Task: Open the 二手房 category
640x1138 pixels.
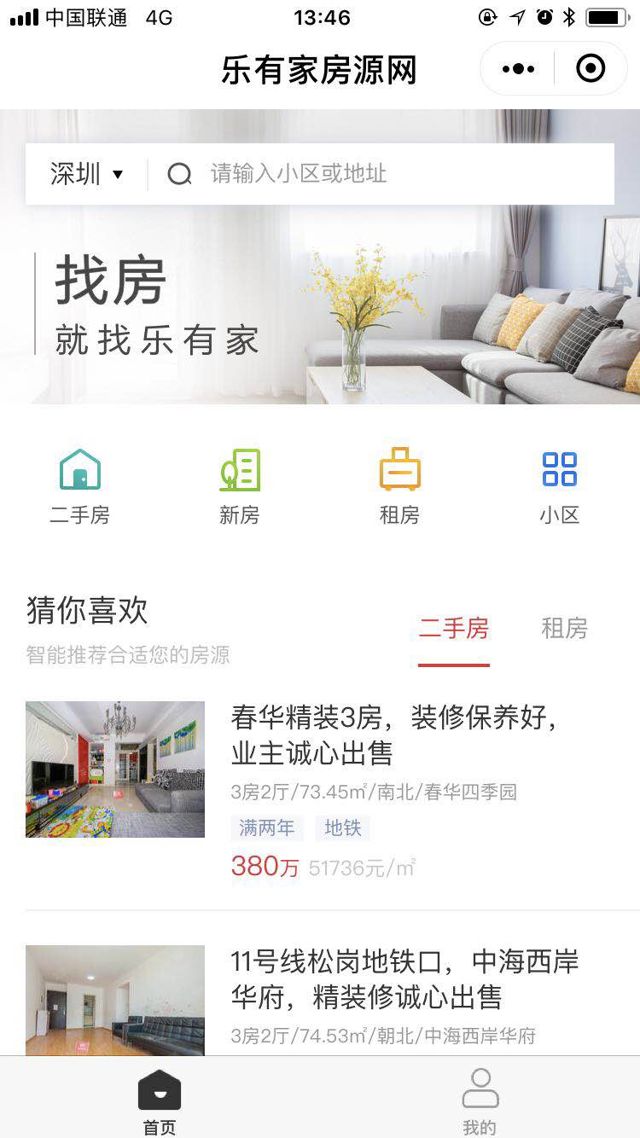Action: click(80, 486)
